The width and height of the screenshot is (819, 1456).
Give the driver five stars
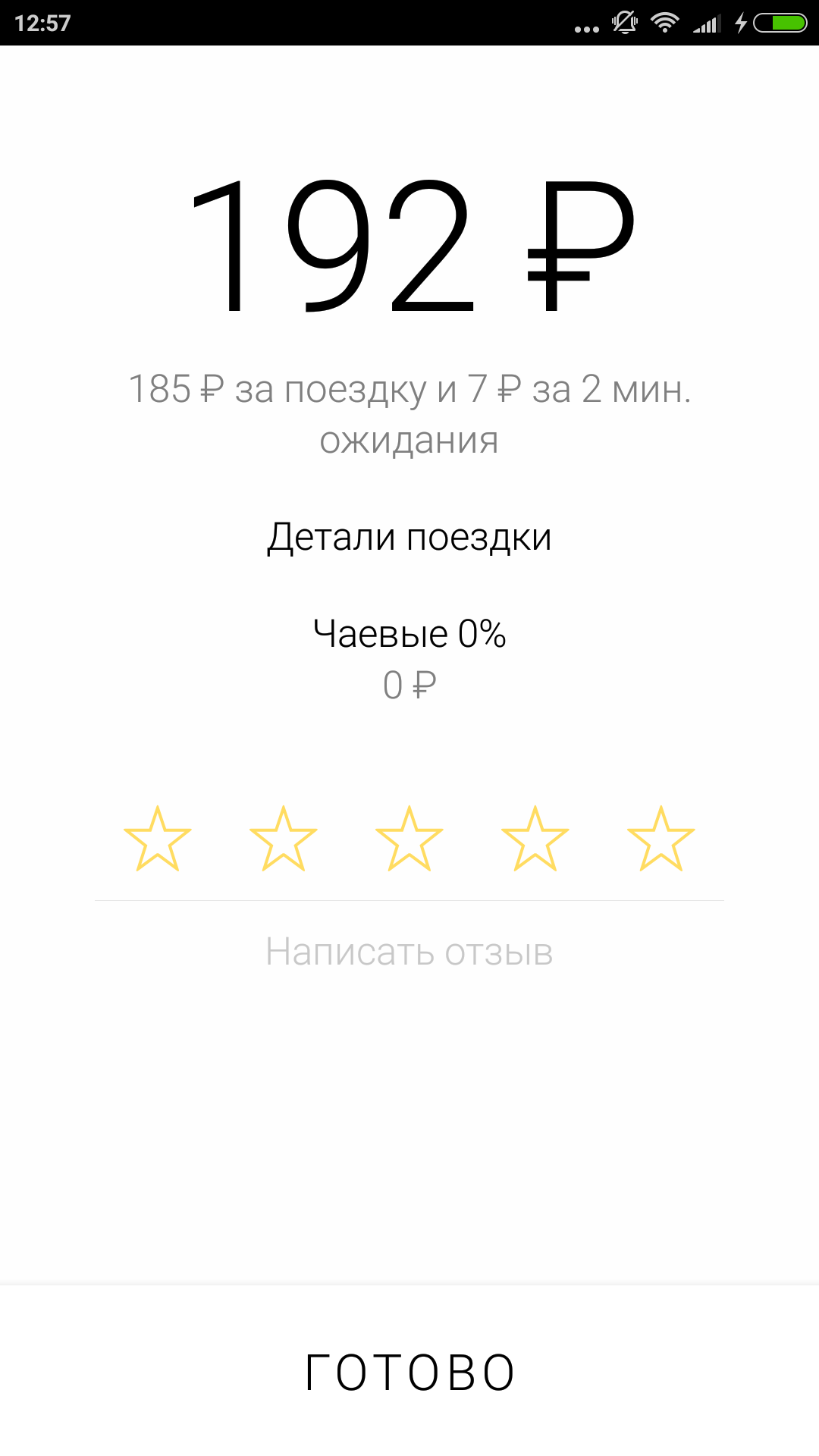(661, 839)
